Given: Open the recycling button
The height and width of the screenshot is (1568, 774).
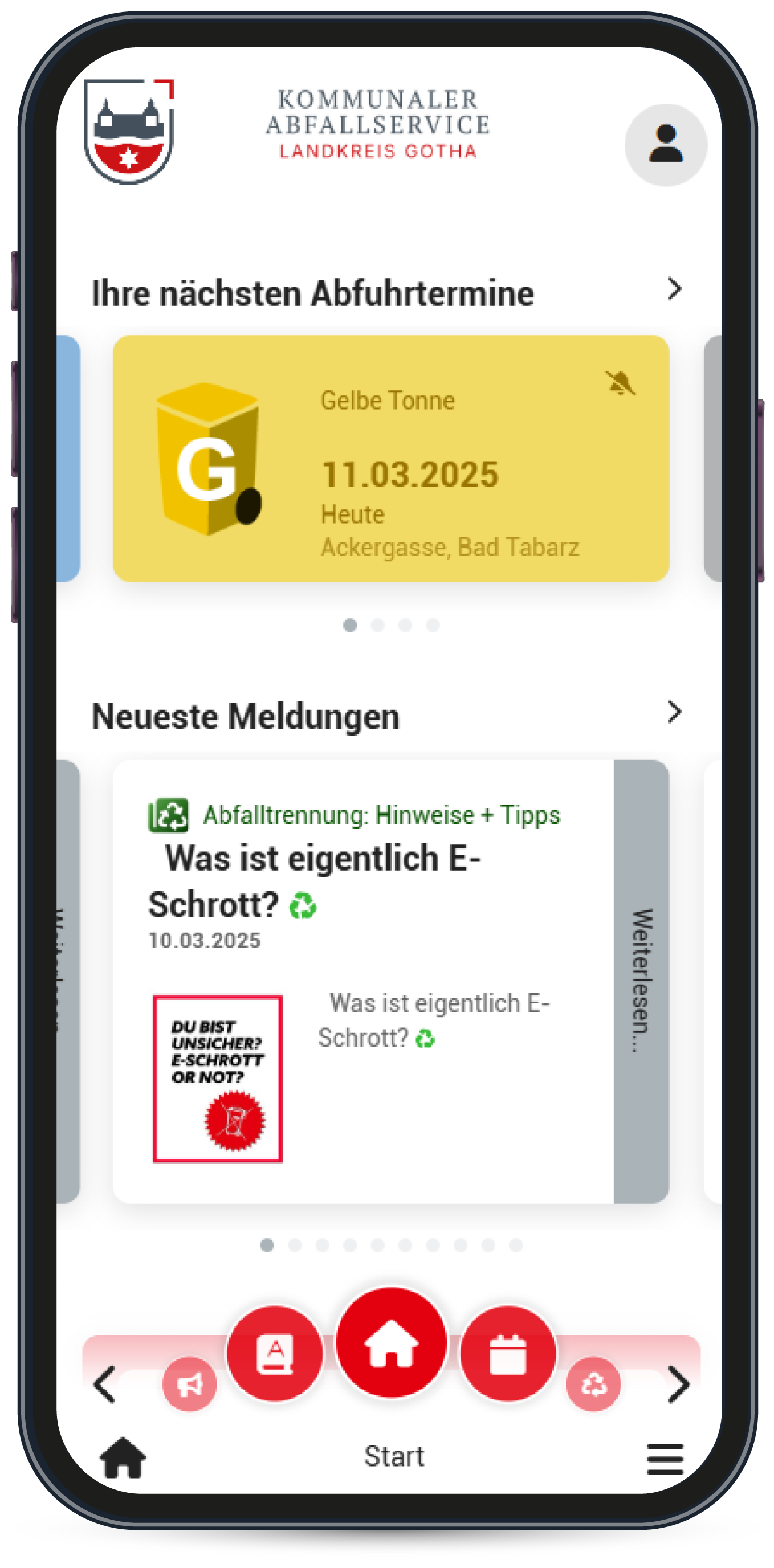Looking at the screenshot, I should (x=594, y=1384).
